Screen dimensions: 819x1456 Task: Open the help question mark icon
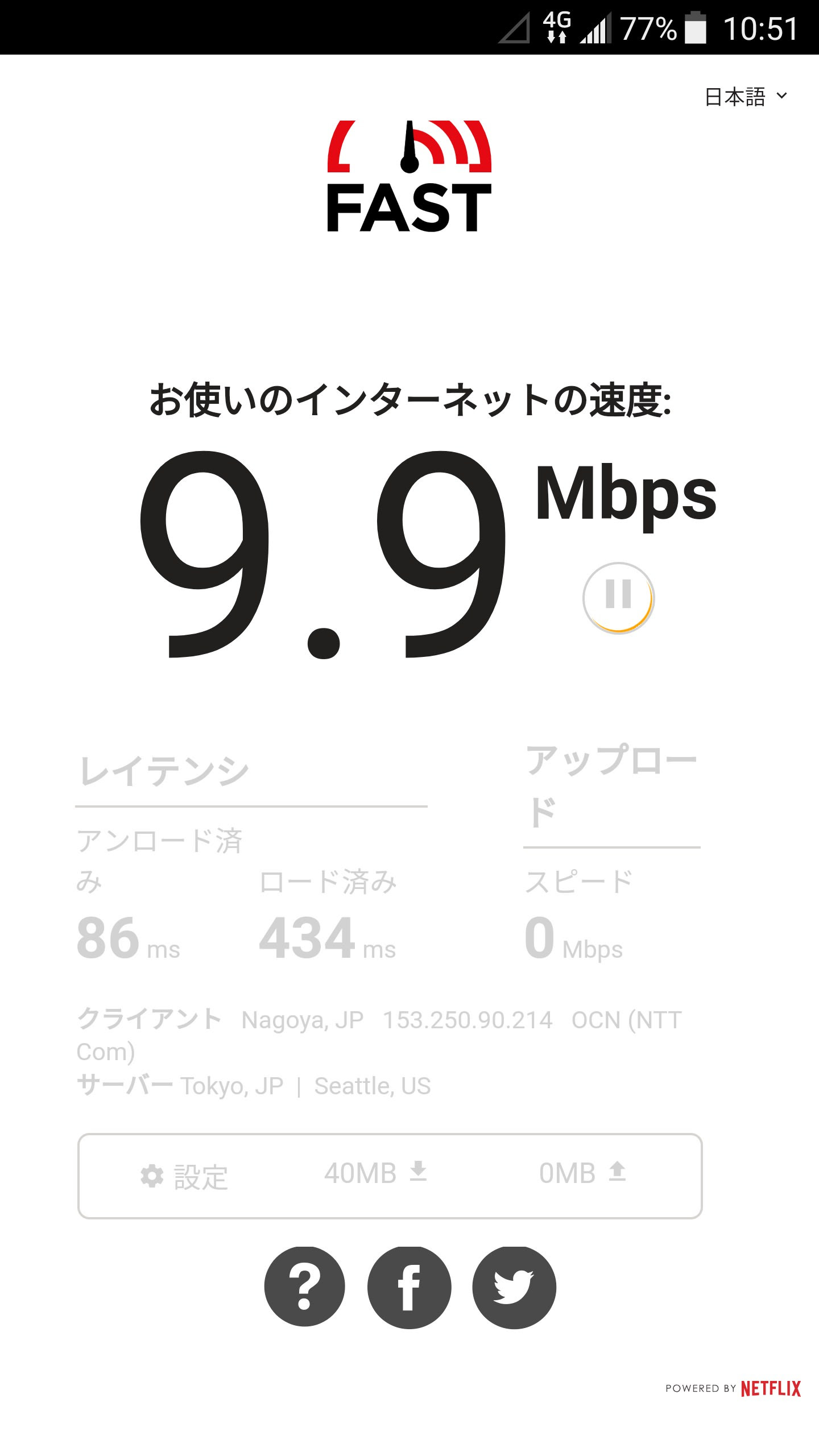click(305, 1287)
